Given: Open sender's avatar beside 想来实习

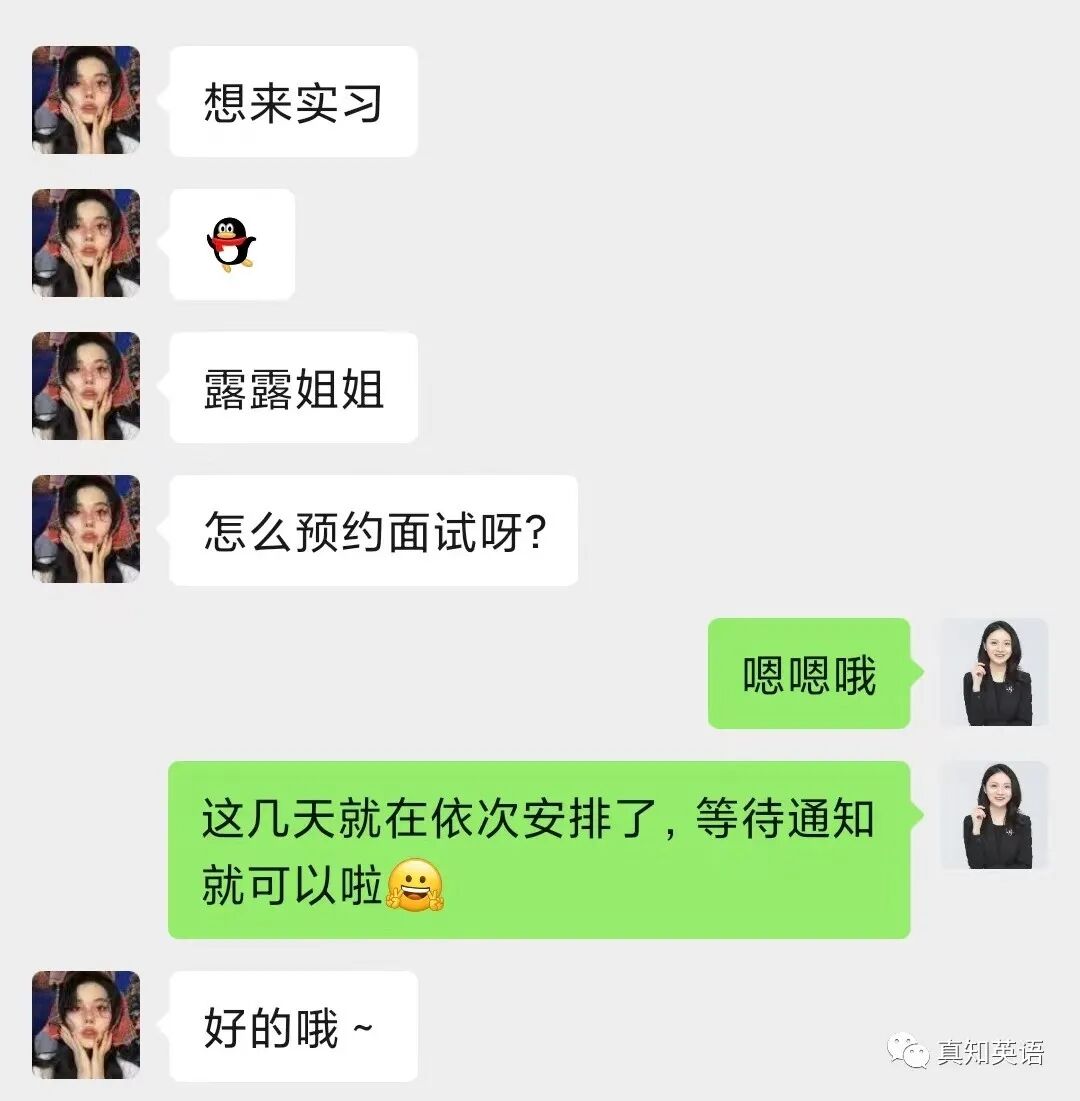Looking at the screenshot, I should pos(86,100).
